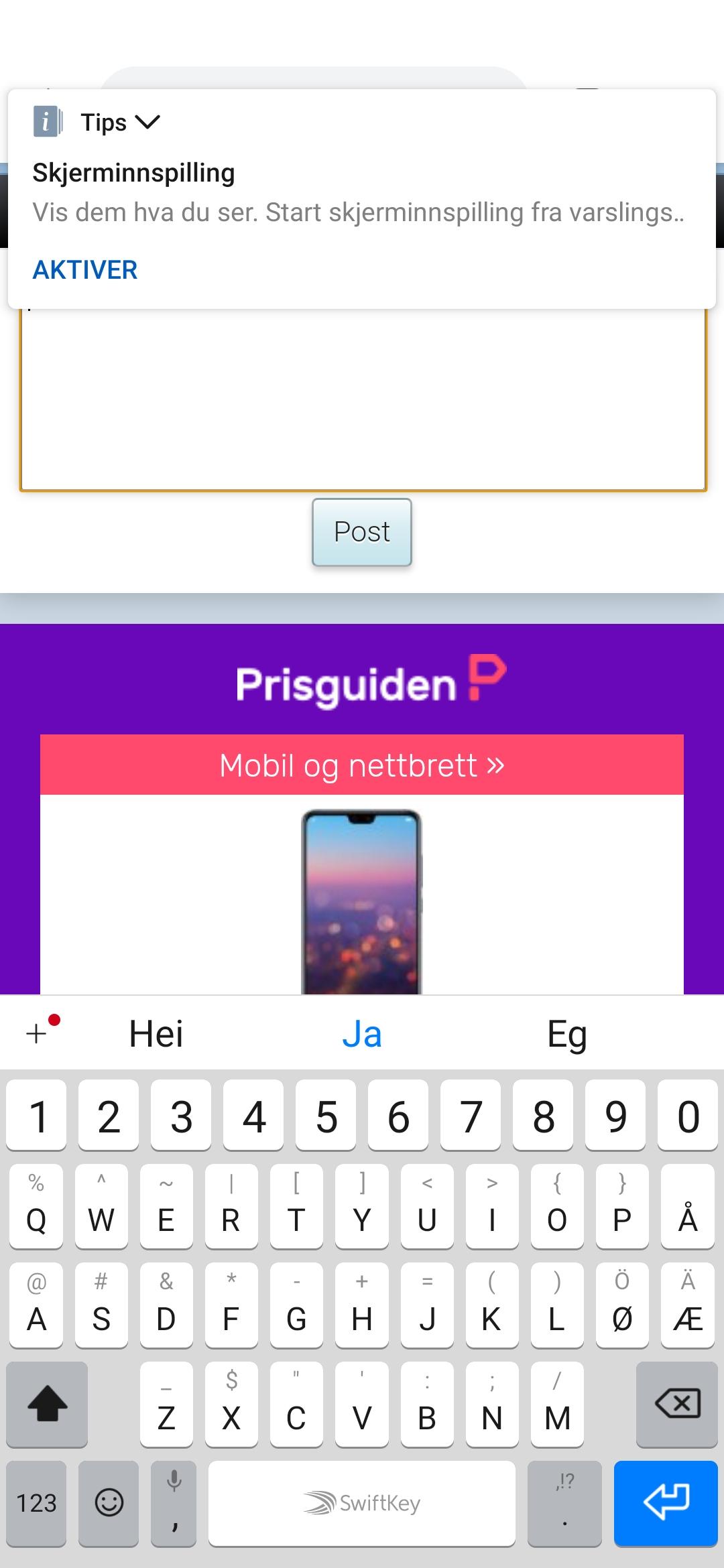Tap the shift key
The image size is (724, 1568).
(x=47, y=1404)
